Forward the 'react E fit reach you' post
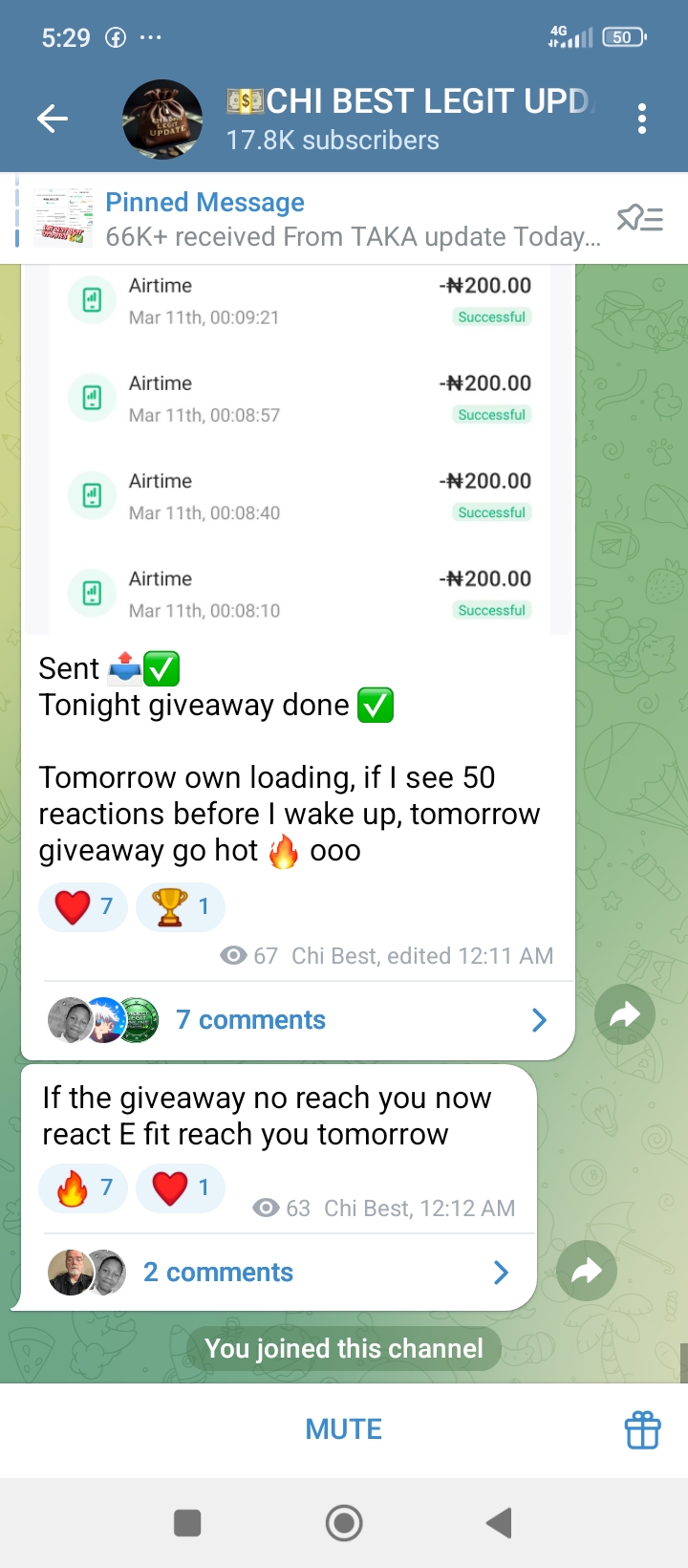The height and width of the screenshot is (1568, 688). point(586,1271)
